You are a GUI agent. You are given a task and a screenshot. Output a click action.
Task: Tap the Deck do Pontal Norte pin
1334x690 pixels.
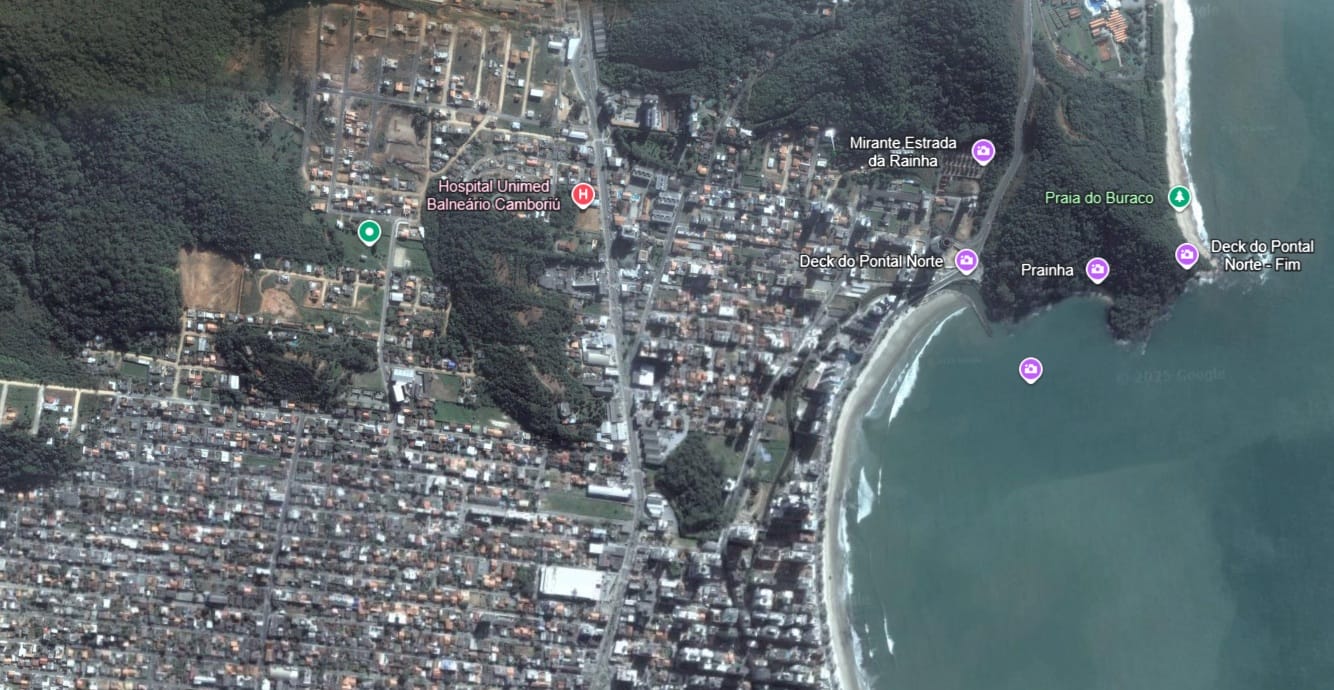(965, 261)
